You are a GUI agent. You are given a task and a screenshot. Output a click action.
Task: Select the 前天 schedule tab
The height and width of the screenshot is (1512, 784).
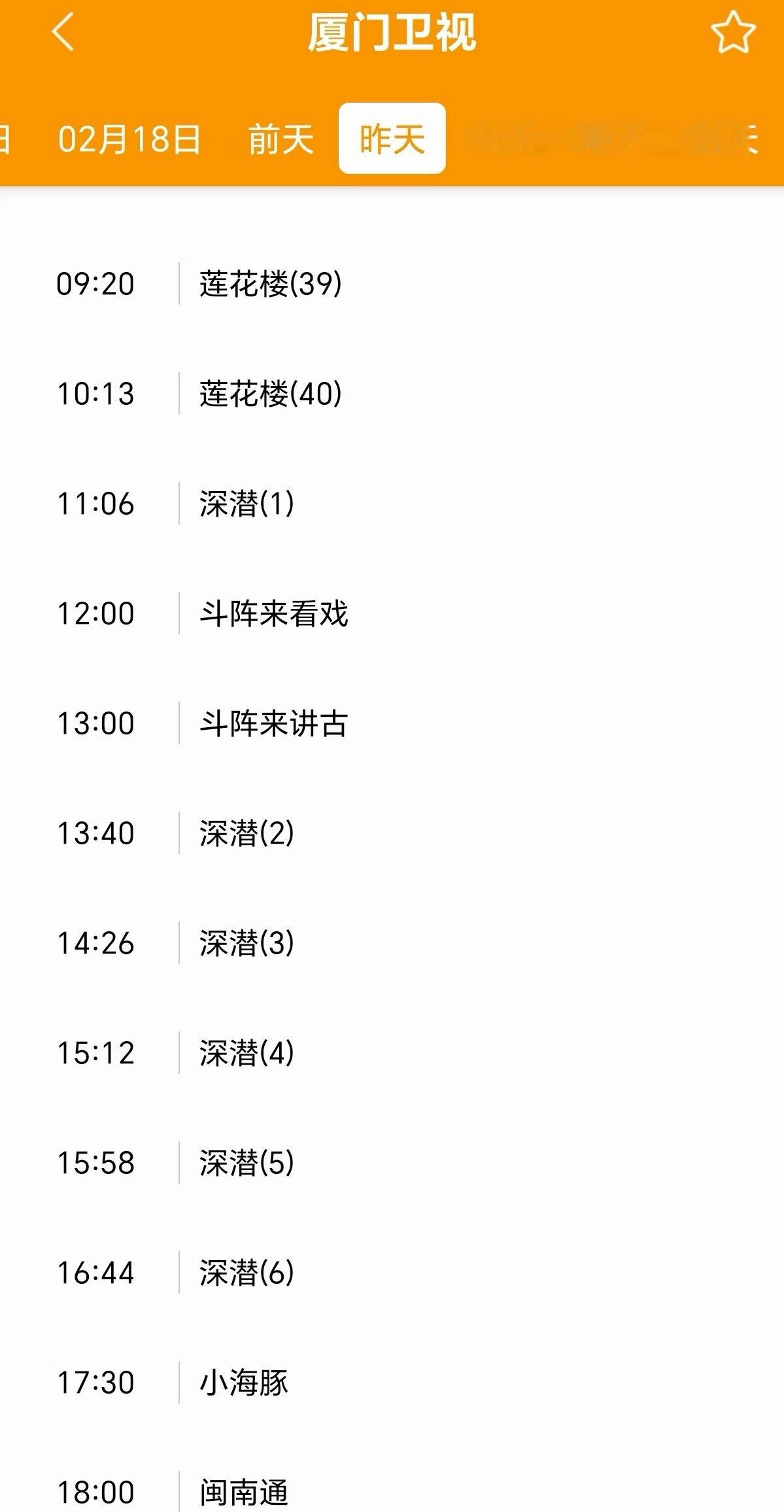[x=280, y=137]
